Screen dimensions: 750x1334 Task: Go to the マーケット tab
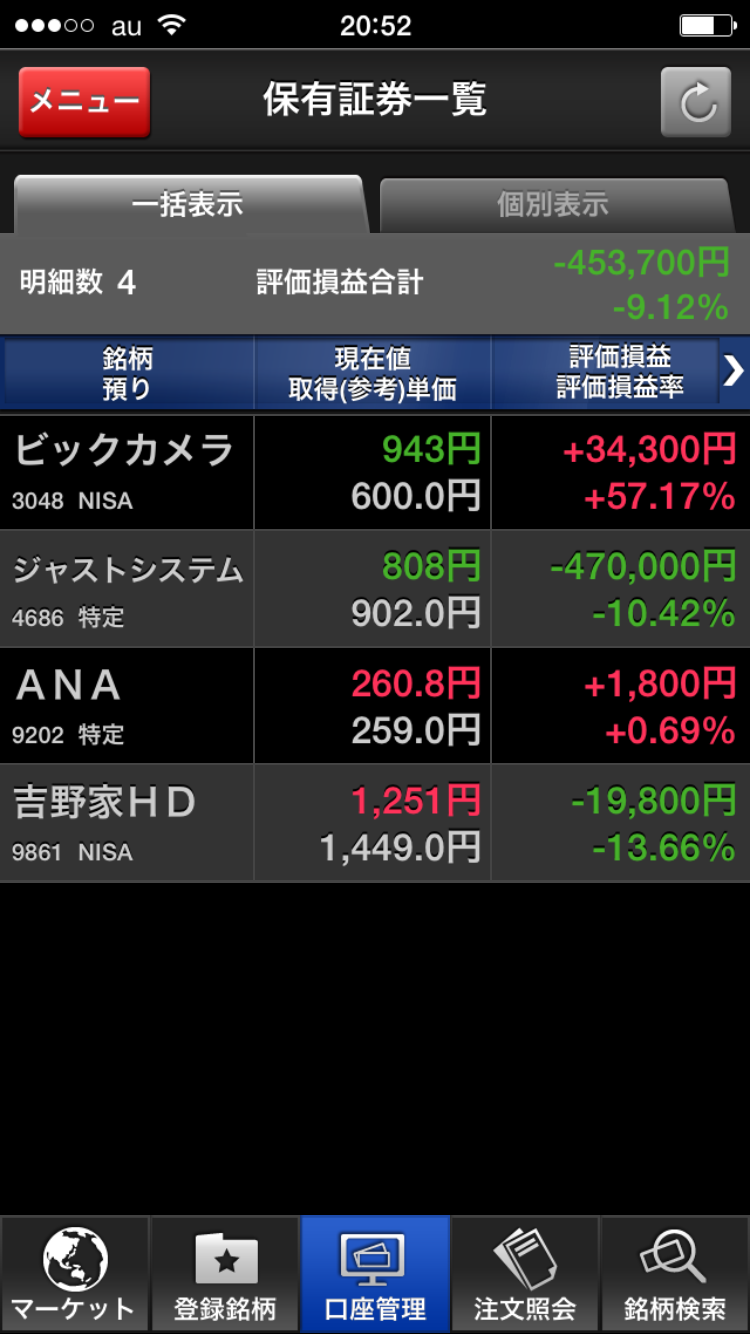click(75, 1275)
